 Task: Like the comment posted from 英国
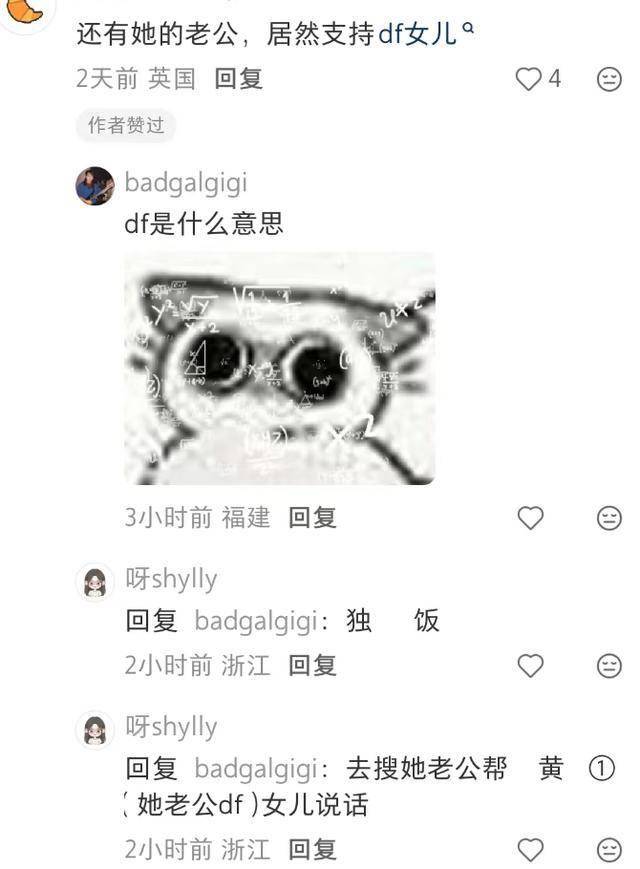click(528, 79)
